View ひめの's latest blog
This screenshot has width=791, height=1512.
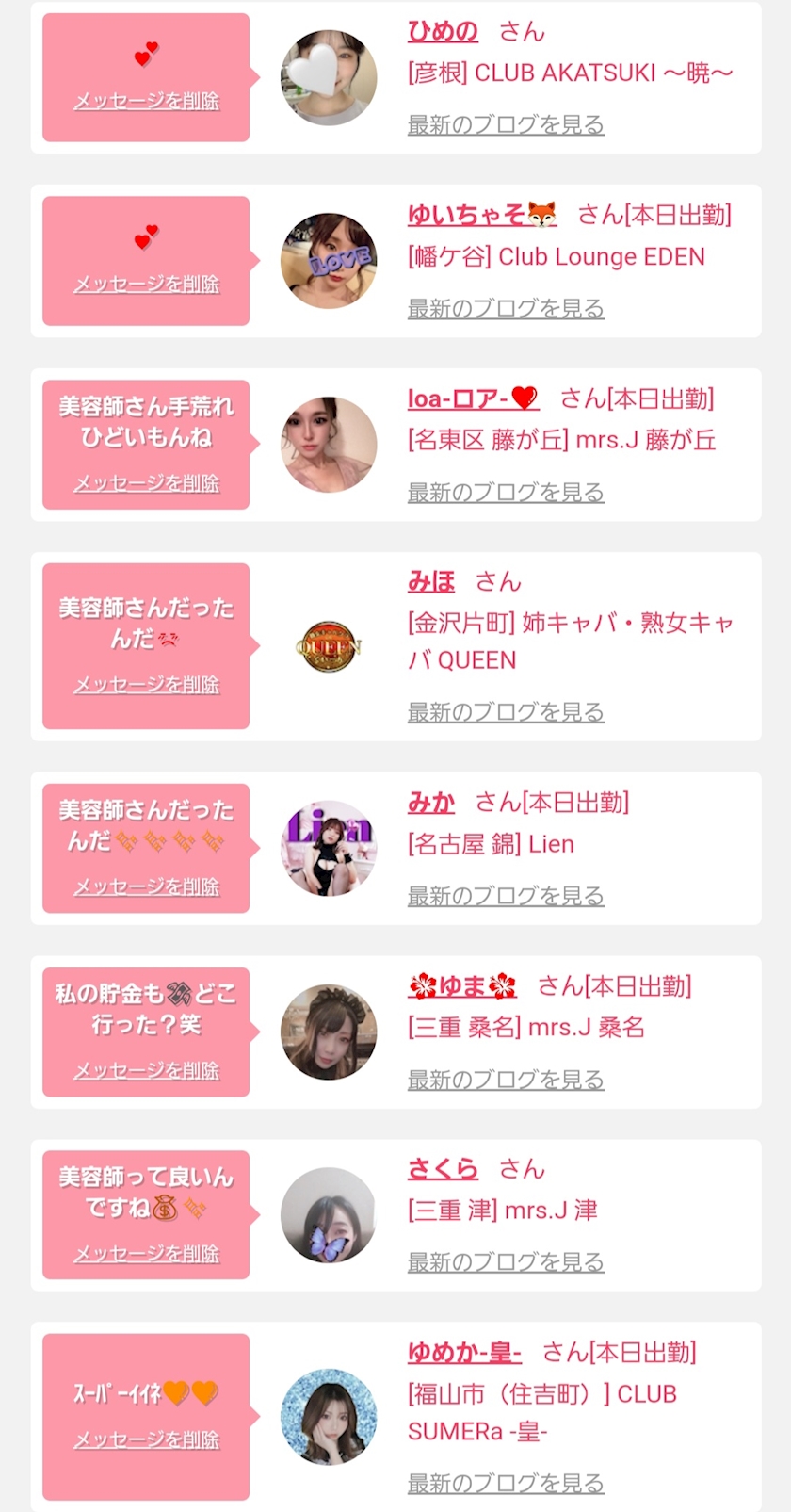pyautogui.click(x=505, y=124)
